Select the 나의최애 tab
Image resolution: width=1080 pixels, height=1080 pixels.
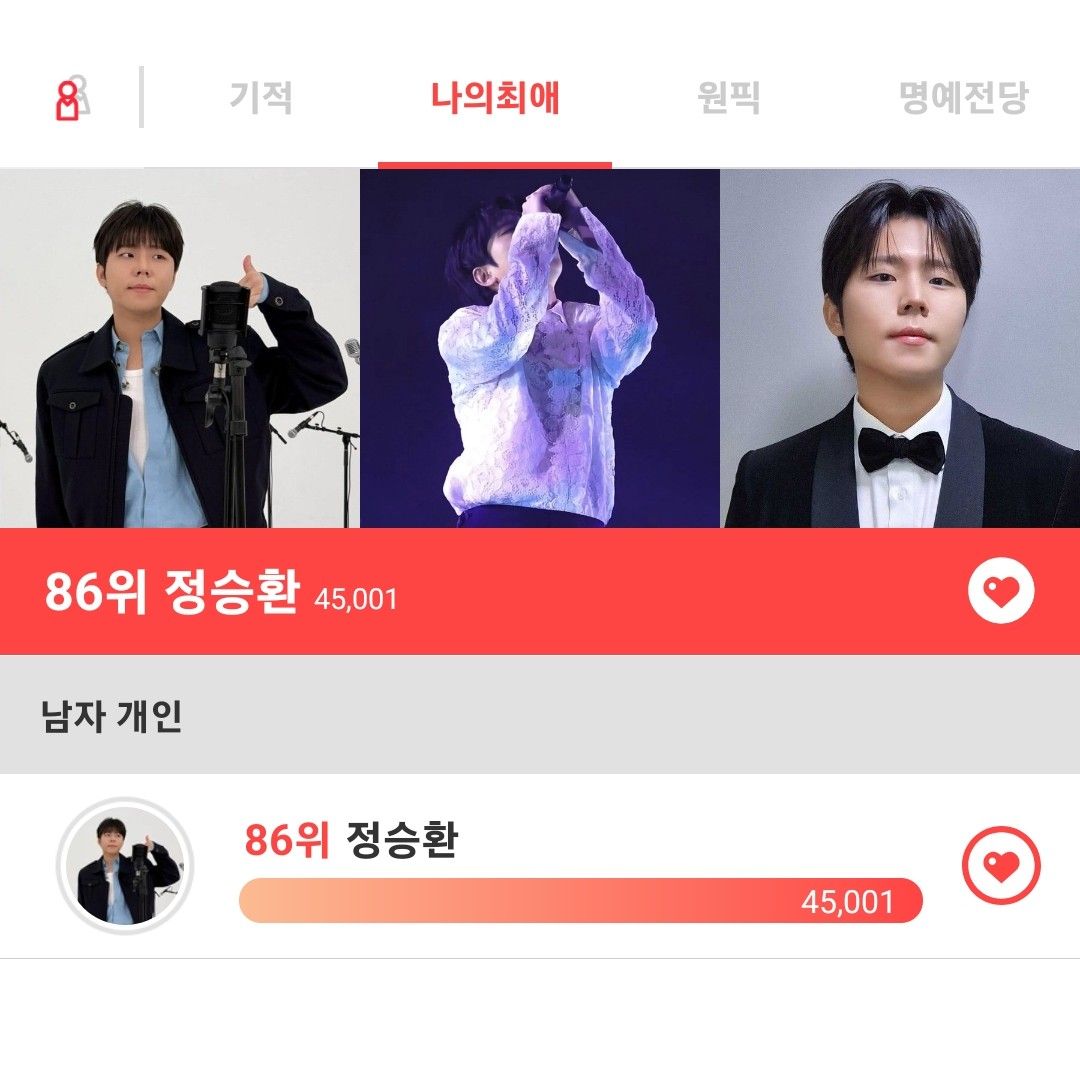(x=495, y=98)
